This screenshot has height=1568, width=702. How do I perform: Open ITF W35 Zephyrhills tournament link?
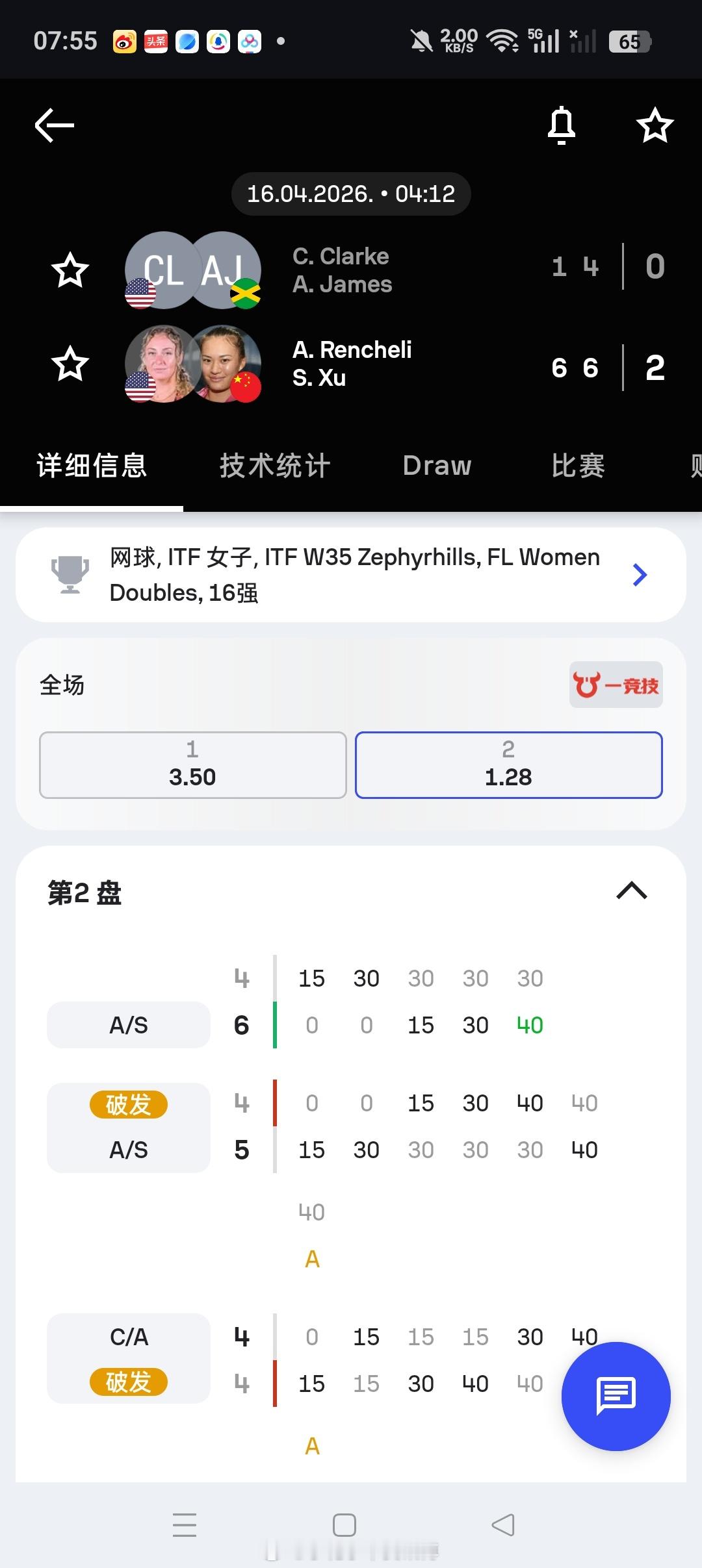tap(351, 574)
